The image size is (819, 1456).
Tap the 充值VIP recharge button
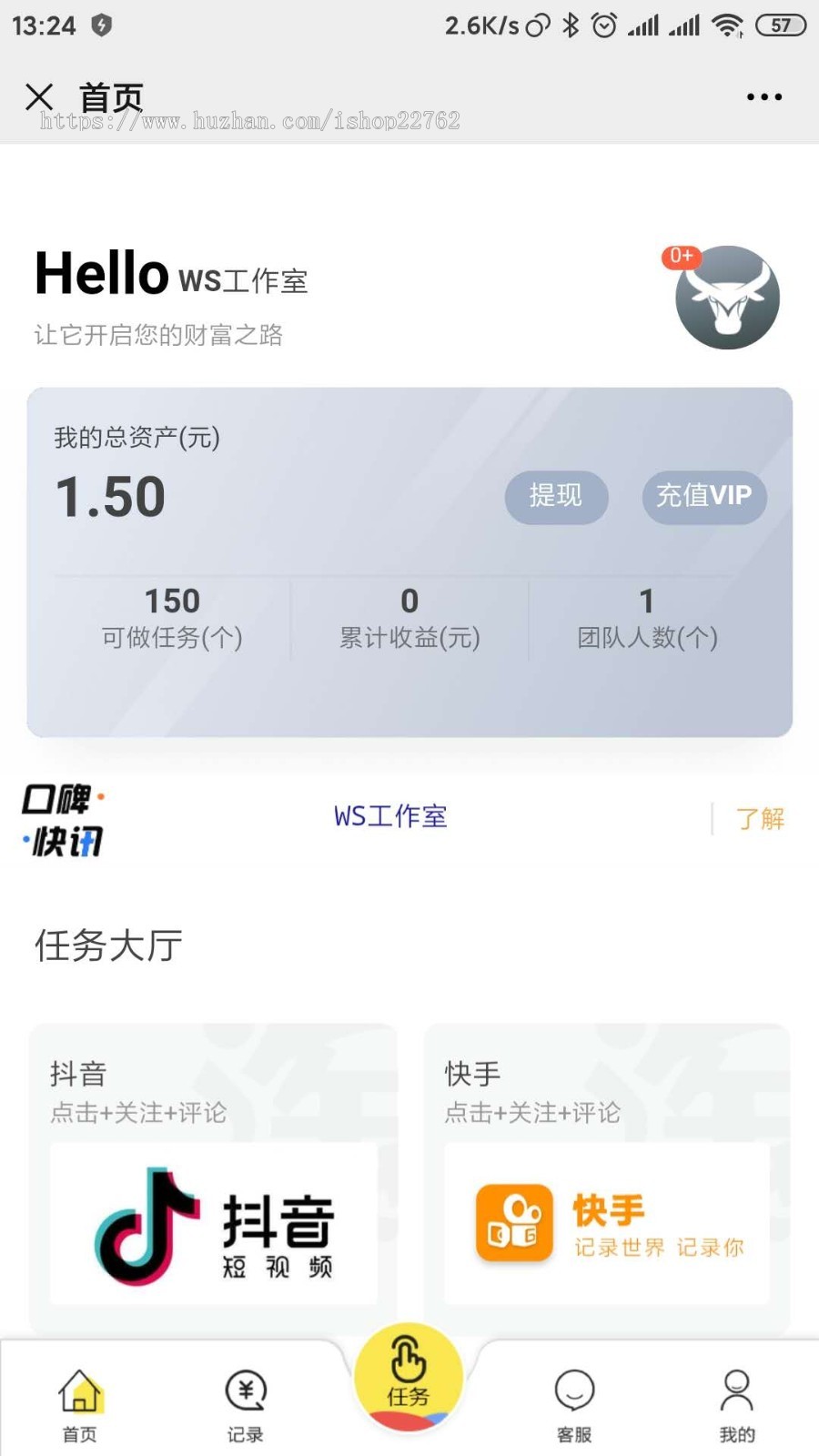click(x=703, y=496)
